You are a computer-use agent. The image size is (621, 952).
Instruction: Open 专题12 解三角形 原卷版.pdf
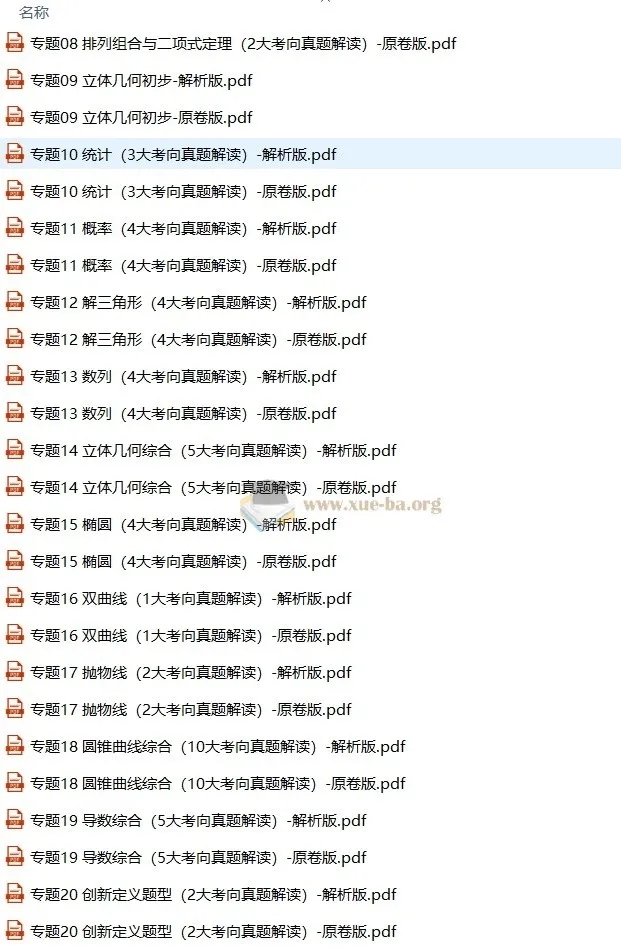point(198,339)
